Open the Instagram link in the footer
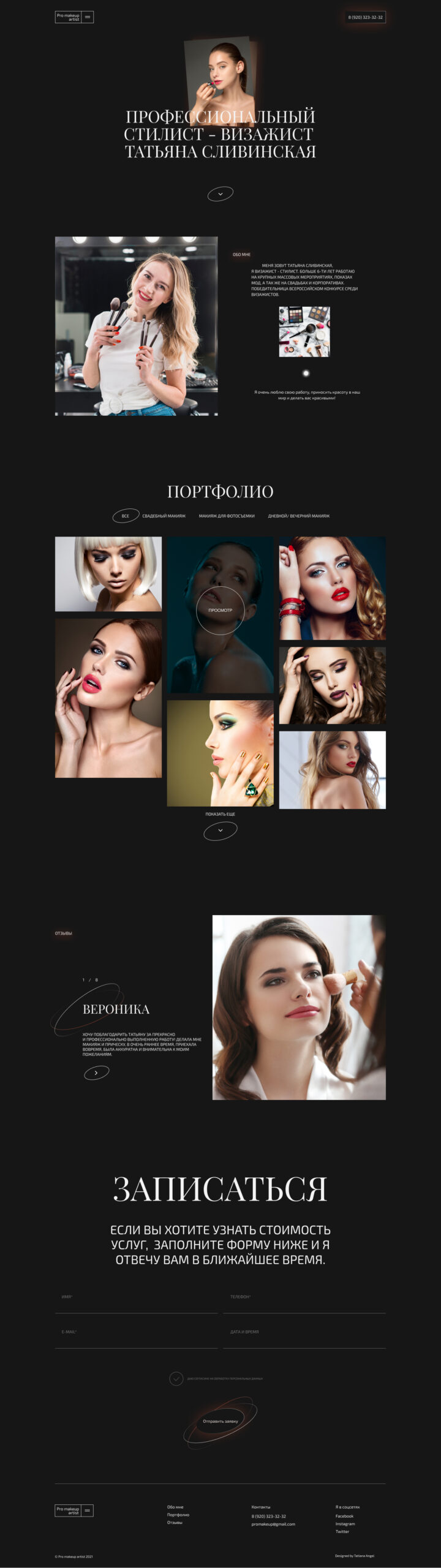The image size is (441, 1568). pos(345,1523)
